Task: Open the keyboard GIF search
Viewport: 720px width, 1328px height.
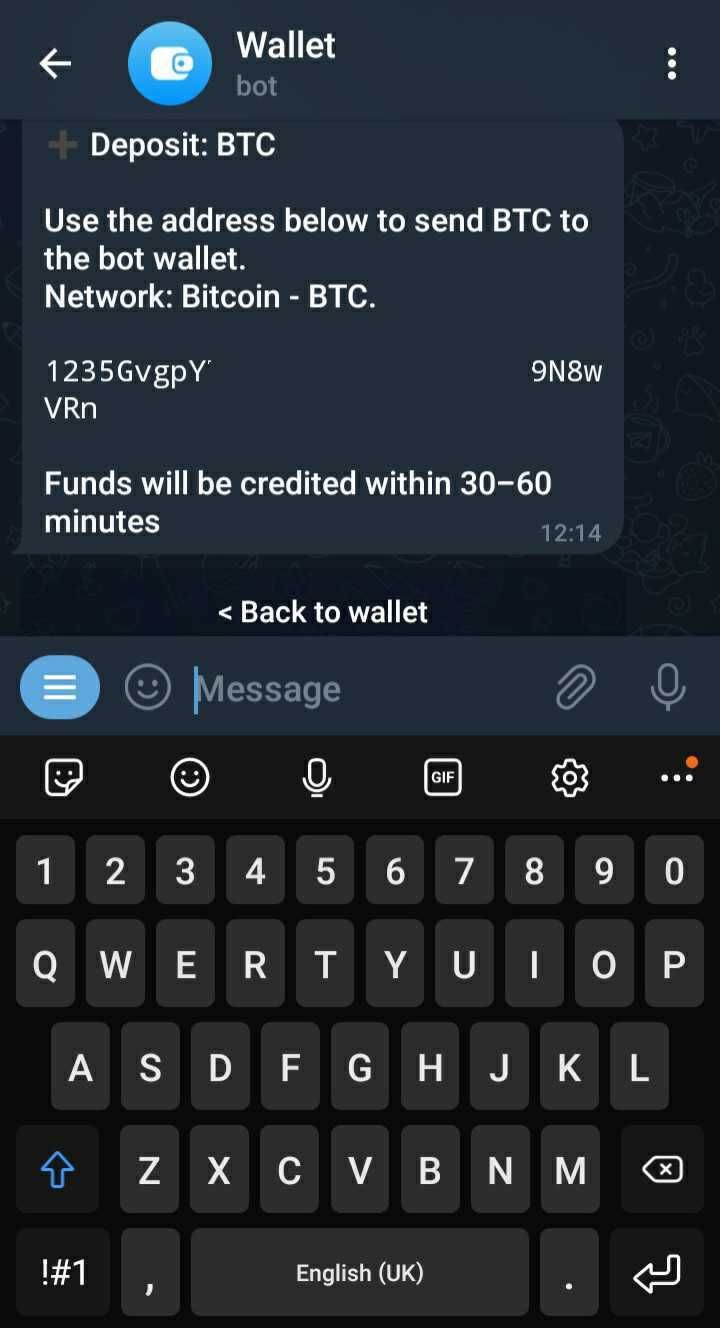Action: (443, 777)
